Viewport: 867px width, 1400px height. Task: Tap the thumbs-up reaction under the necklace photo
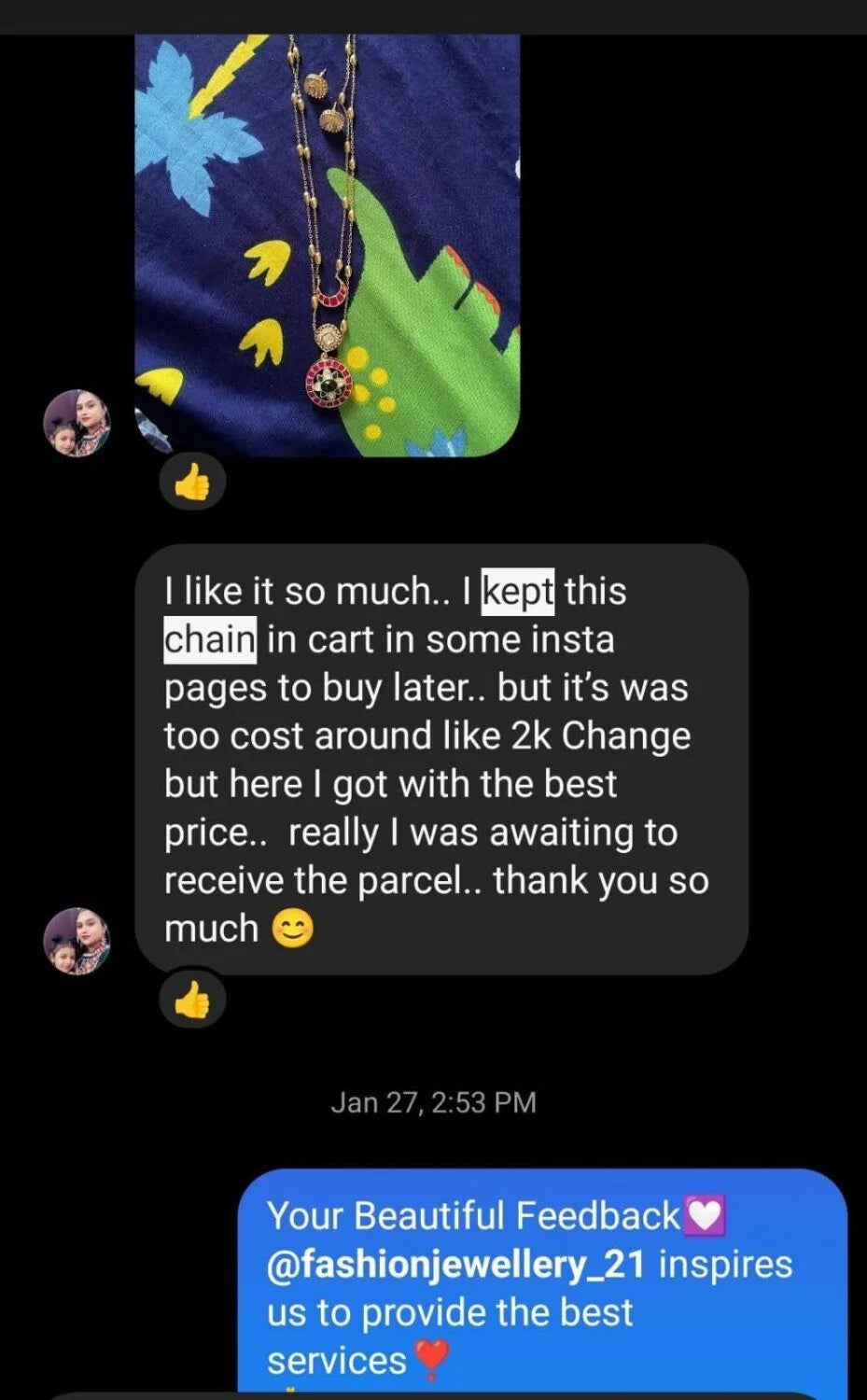[192, 483]
